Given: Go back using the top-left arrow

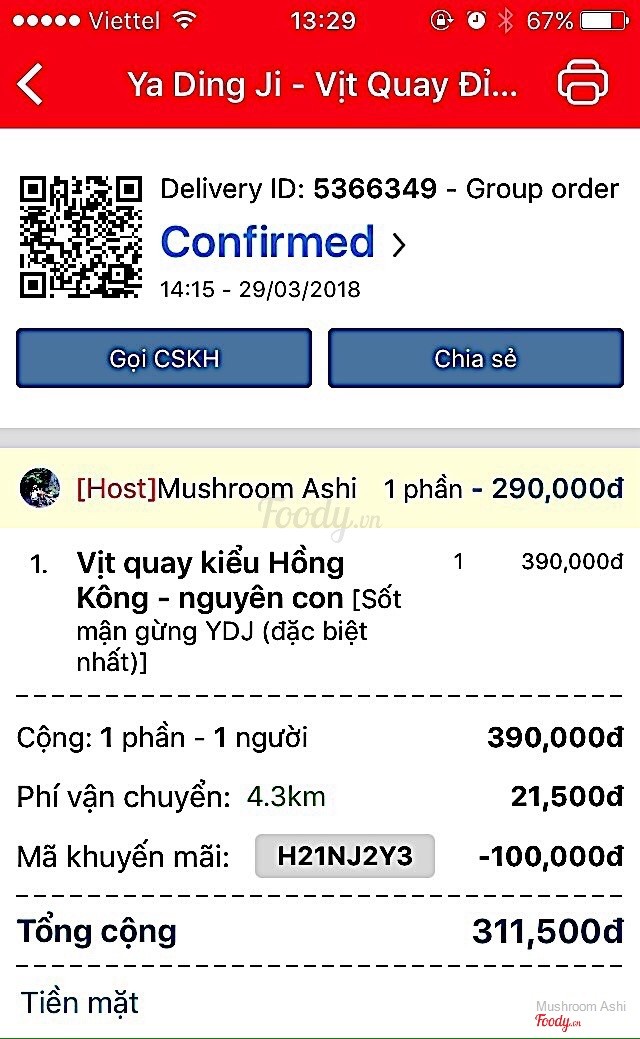Looking at the screenshot, I should [31, 84].
